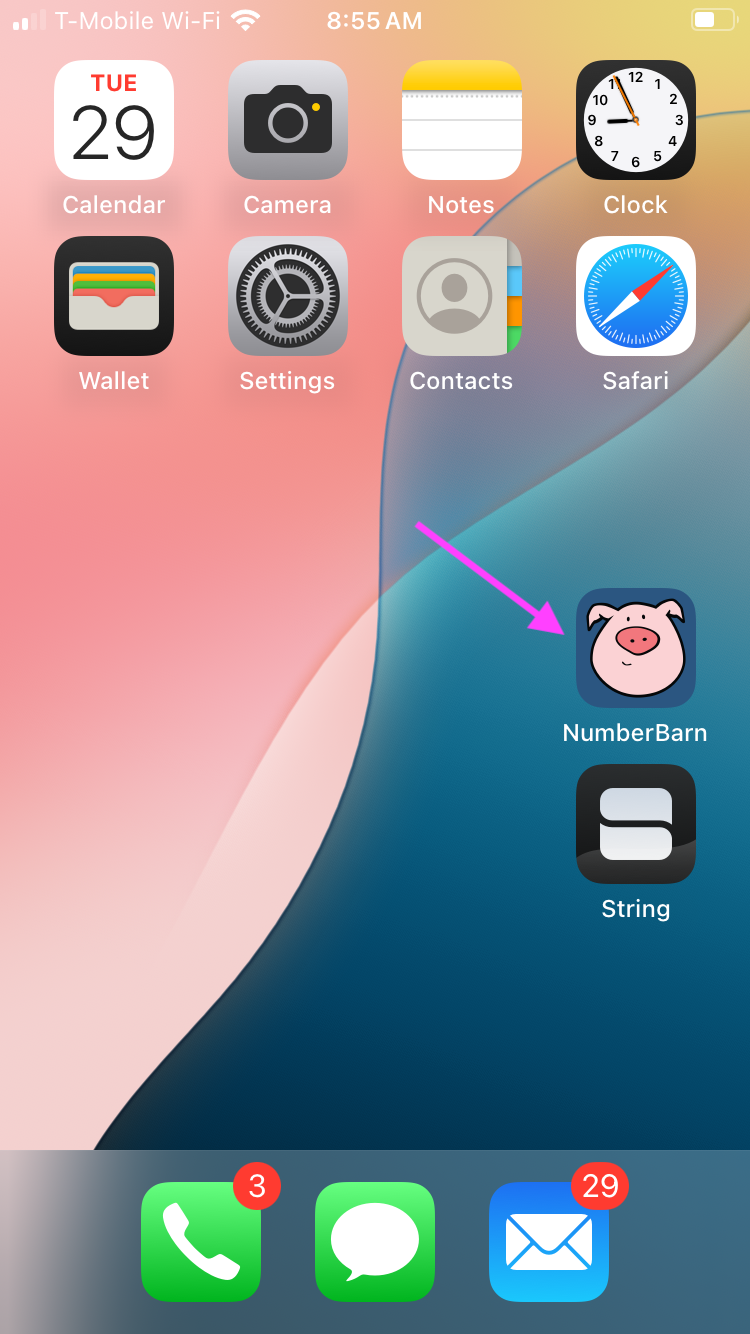This screenshot has height=1334, width=750.
Task: Open the Settings app
Action: (288, 296)
